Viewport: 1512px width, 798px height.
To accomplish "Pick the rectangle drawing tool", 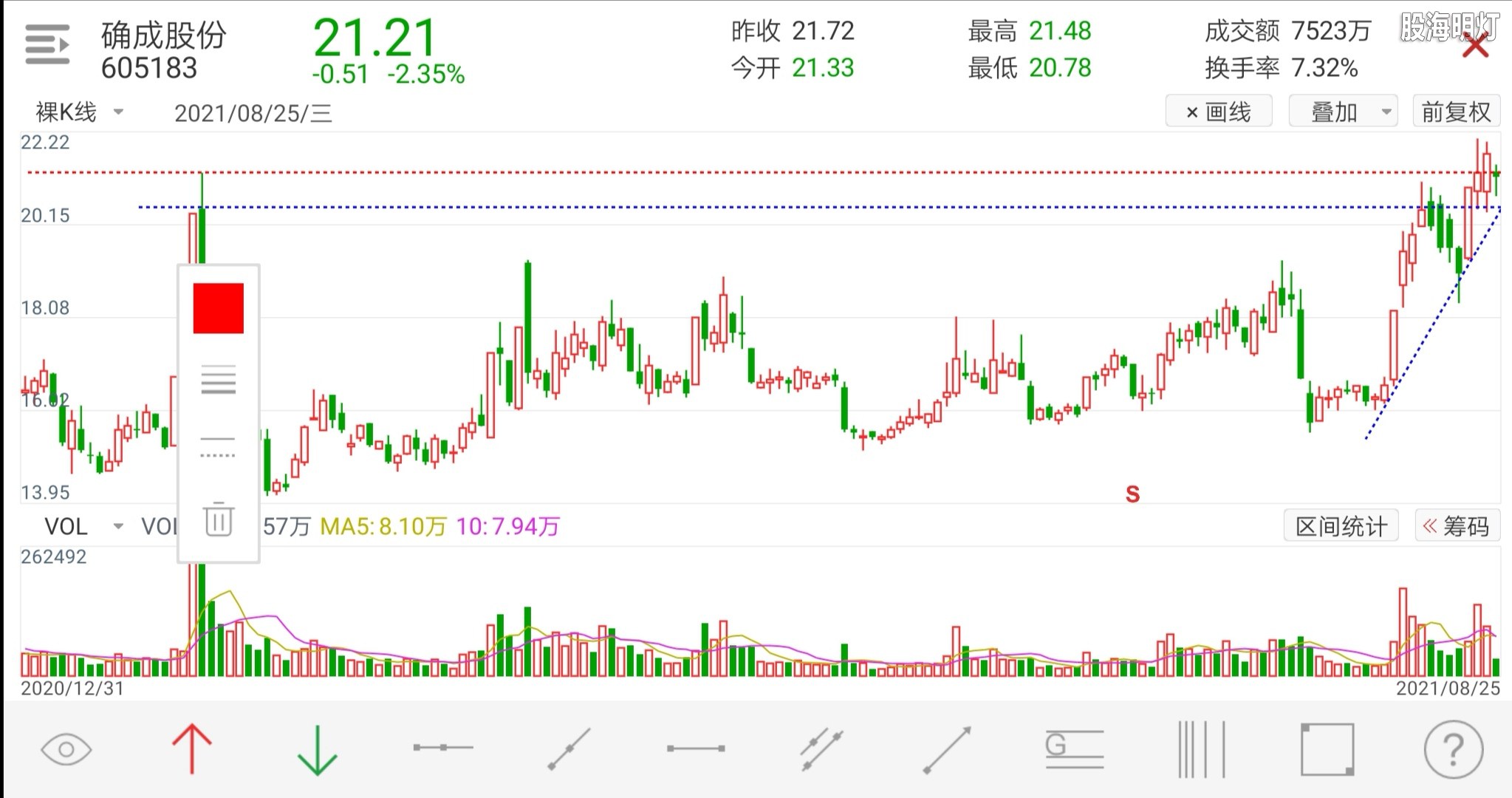I will pyautogui.click(x=1327, y=750).
